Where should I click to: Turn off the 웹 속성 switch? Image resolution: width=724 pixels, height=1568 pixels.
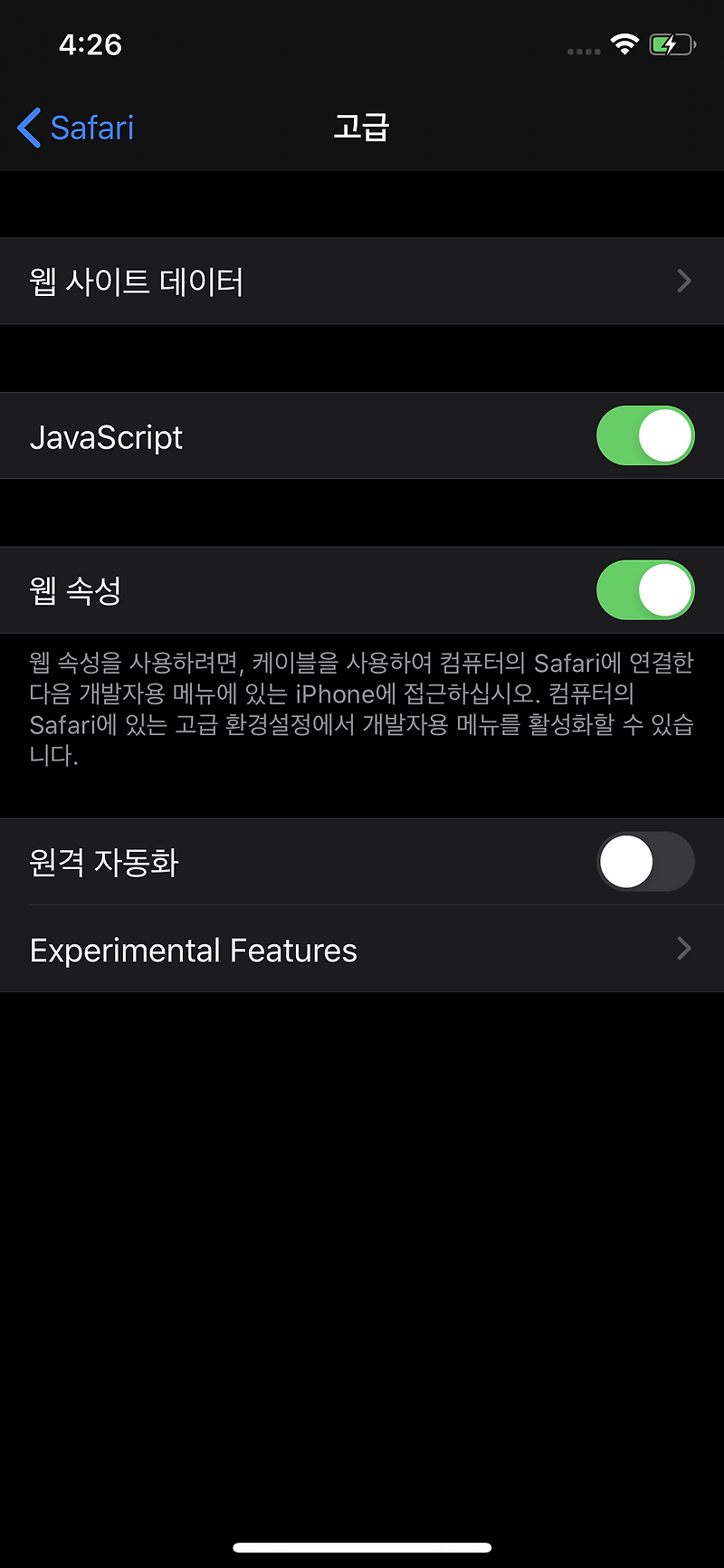645,589
